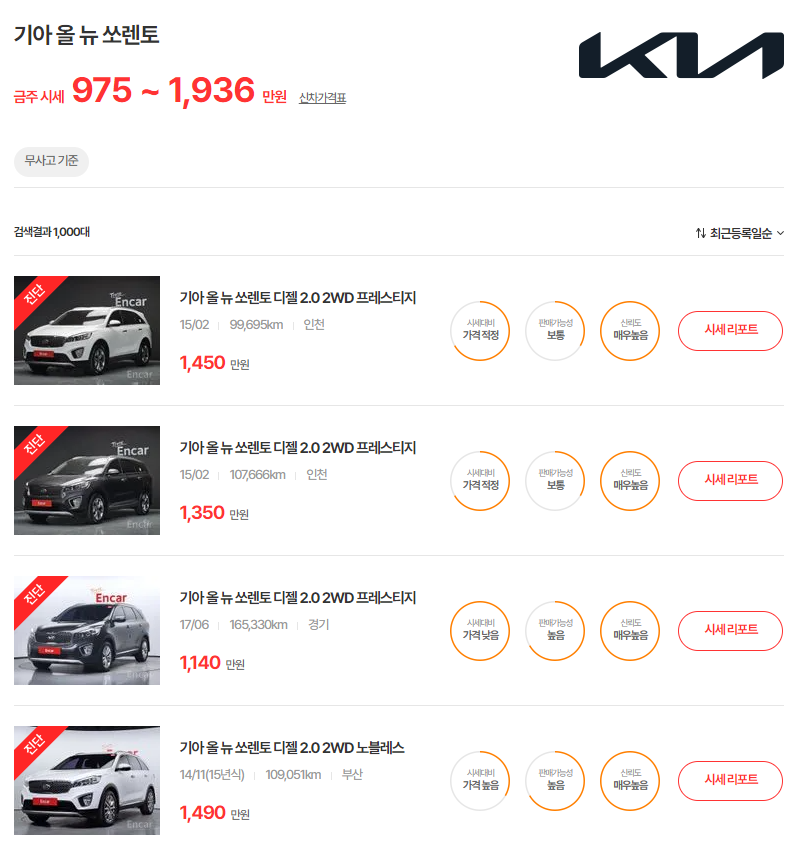Click the 신뢰도 매우높음 gauge on the bottom listing
This screenshot has width=794, height=847.
tap(629, 781)
